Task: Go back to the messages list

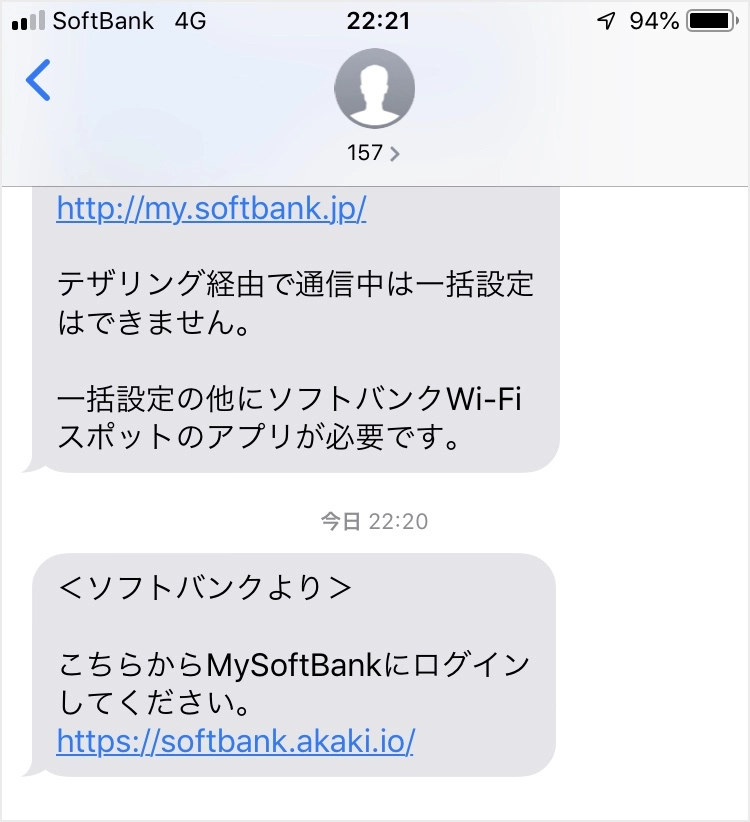Action: tap(38, 80)
